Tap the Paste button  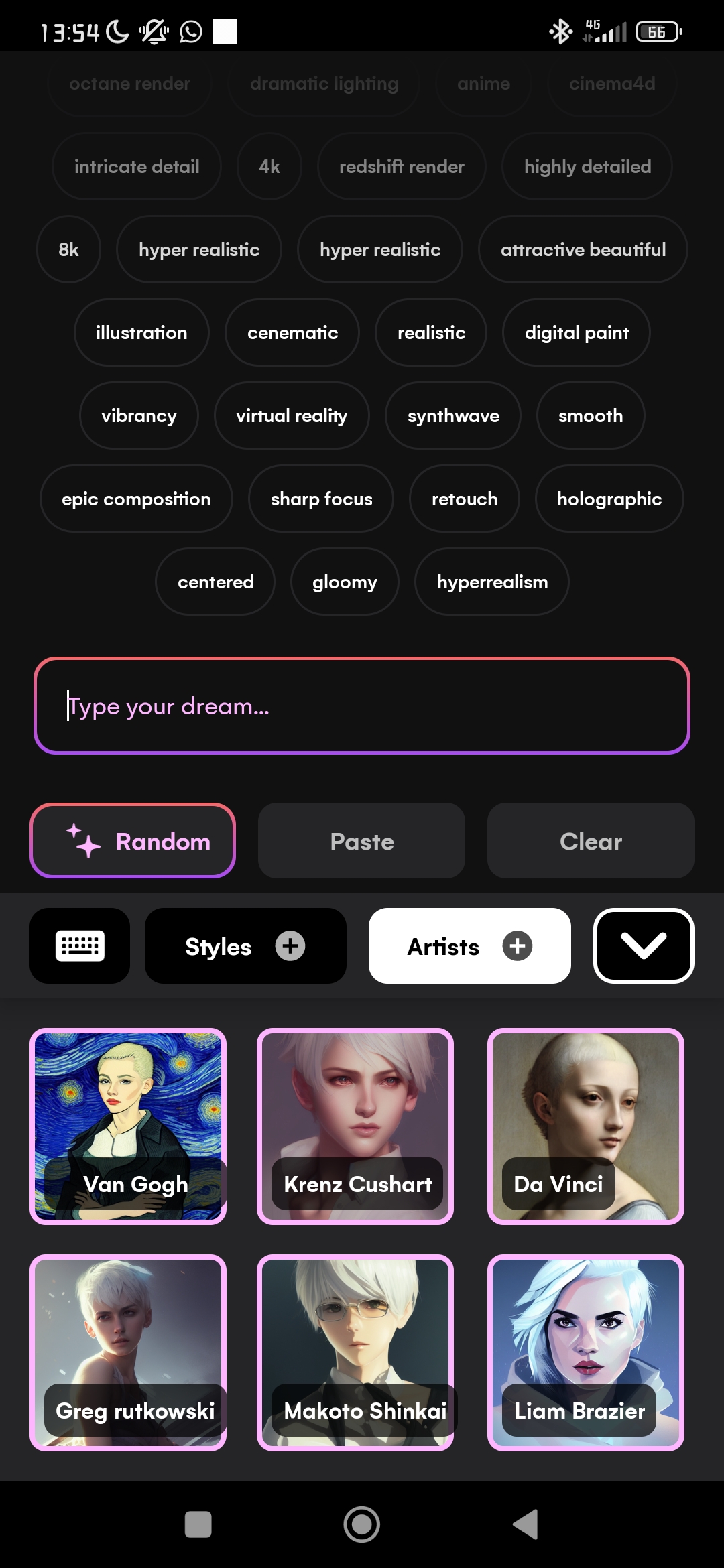361,841
